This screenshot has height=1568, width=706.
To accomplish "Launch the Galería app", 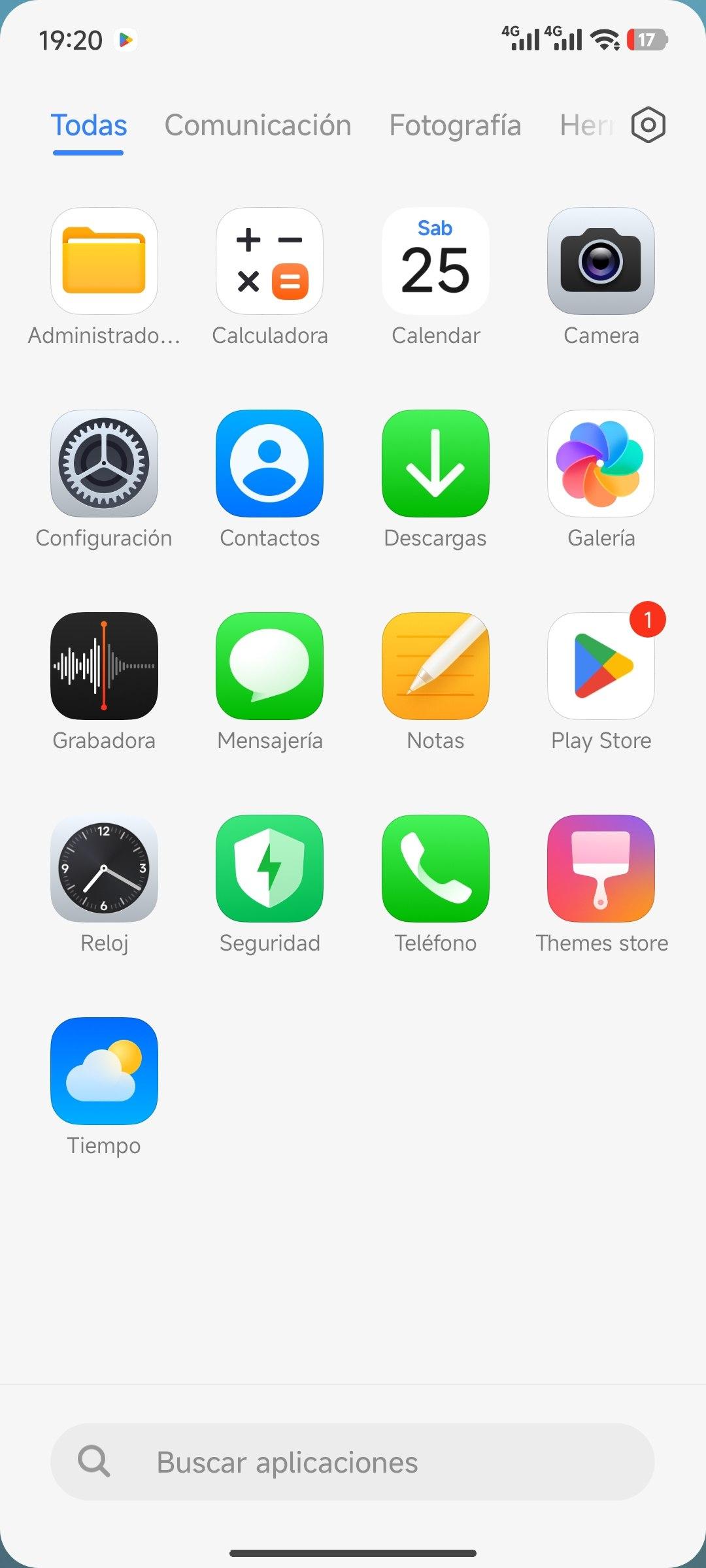I will 601,464.
